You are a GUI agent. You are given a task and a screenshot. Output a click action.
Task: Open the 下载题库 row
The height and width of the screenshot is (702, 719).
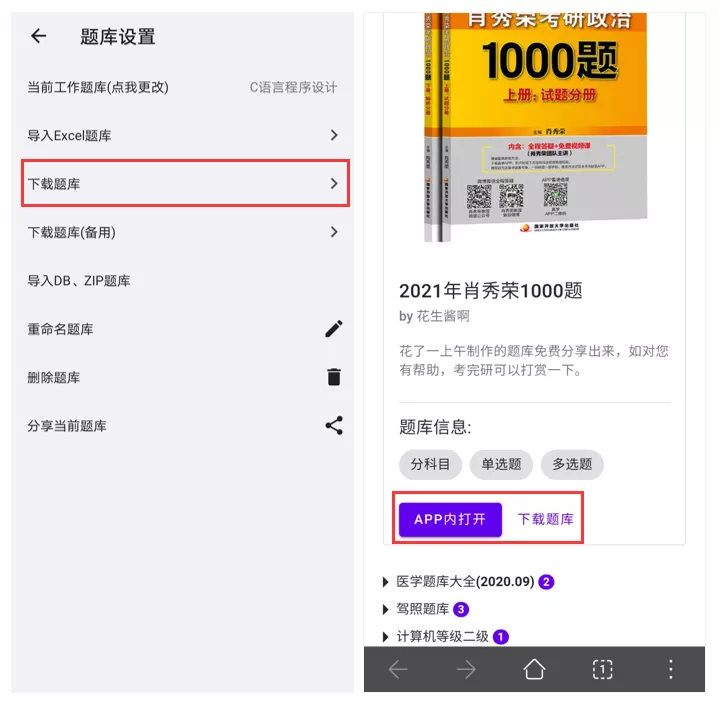(x=185, y=184)
